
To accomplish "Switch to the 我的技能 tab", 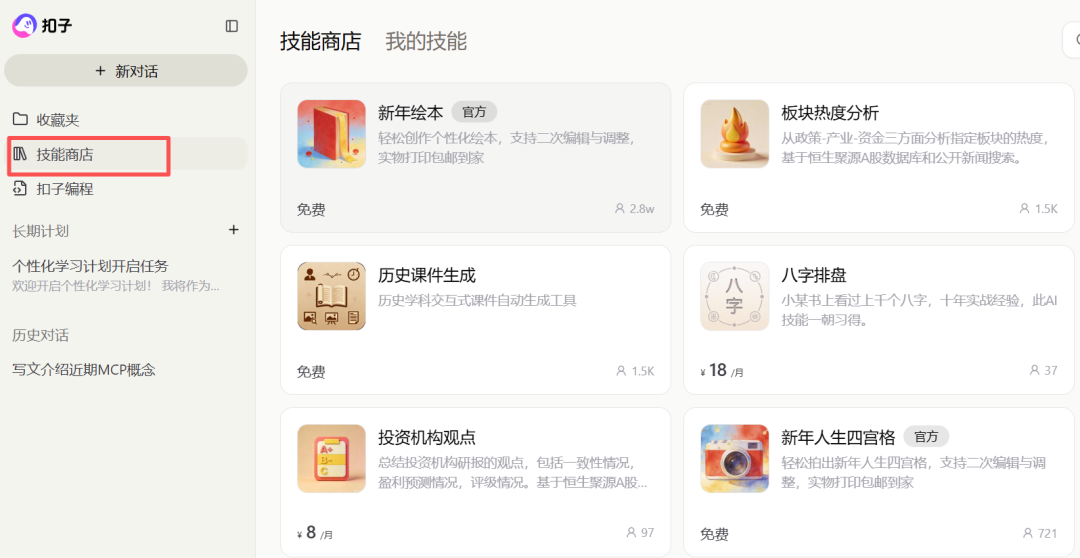I will (x=426, y=42).
